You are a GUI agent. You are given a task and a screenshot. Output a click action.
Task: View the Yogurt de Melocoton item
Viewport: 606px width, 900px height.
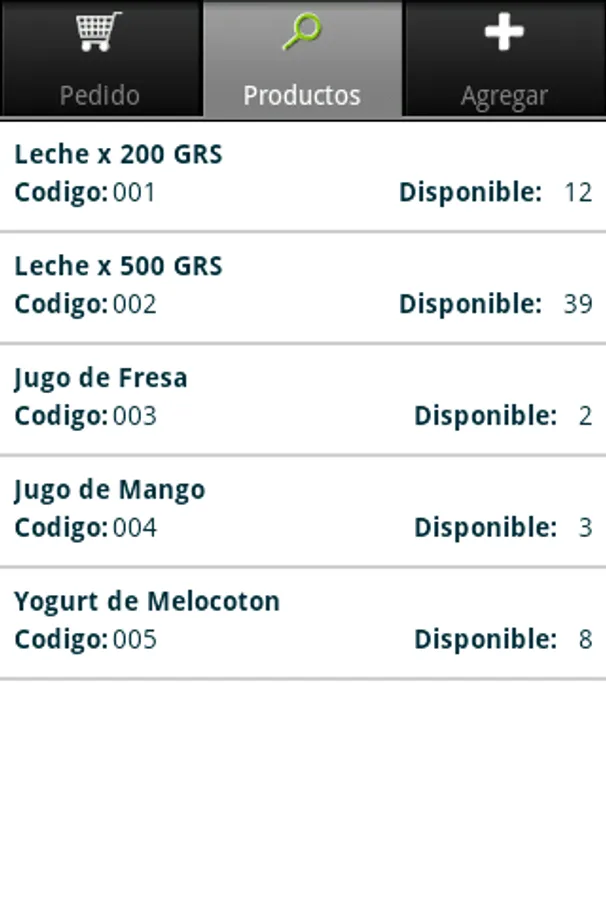(x=302, y=622)
